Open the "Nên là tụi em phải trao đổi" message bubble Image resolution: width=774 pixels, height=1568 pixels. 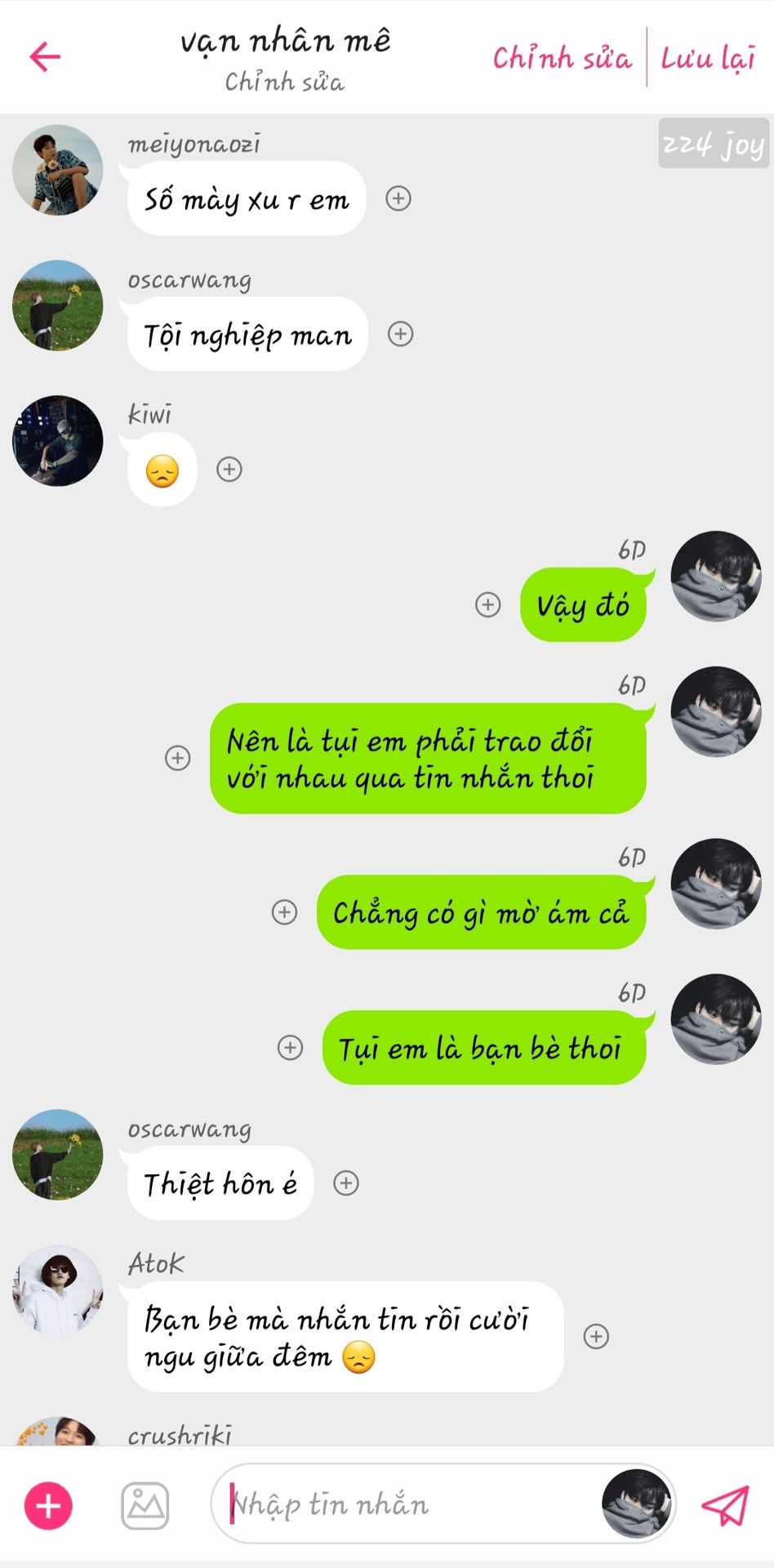[x=427, y=759]
